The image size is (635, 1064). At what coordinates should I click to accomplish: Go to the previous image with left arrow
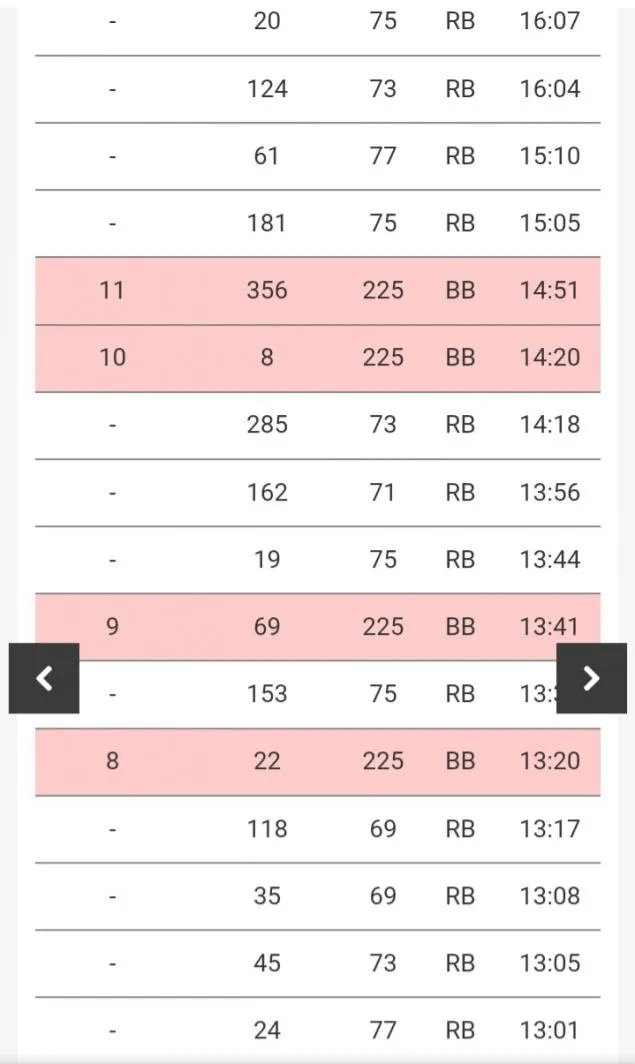tap(44, 678)
